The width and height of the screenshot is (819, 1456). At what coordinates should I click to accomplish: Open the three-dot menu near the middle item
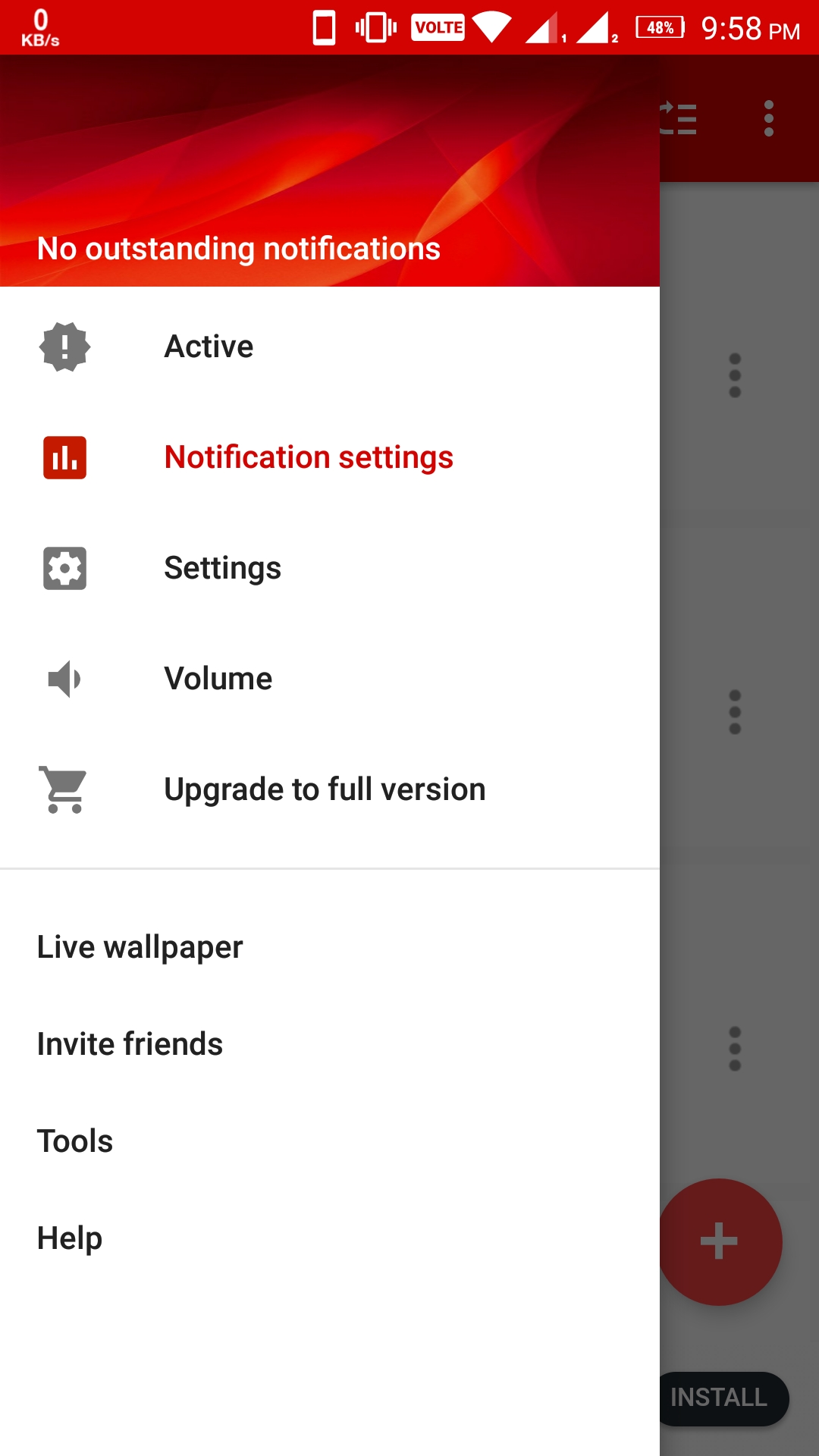[735, 711]
